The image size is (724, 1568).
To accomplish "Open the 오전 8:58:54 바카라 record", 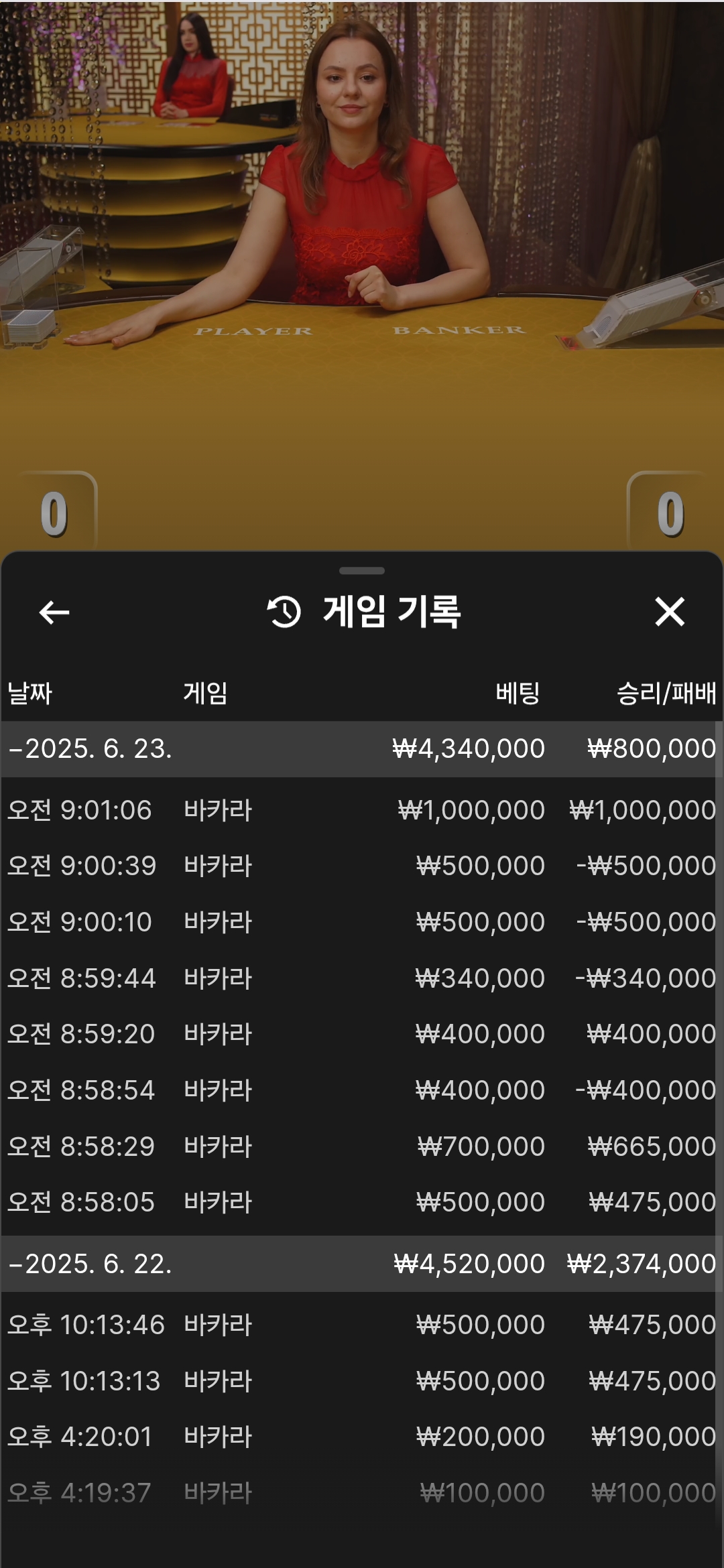I will 362,1090.
